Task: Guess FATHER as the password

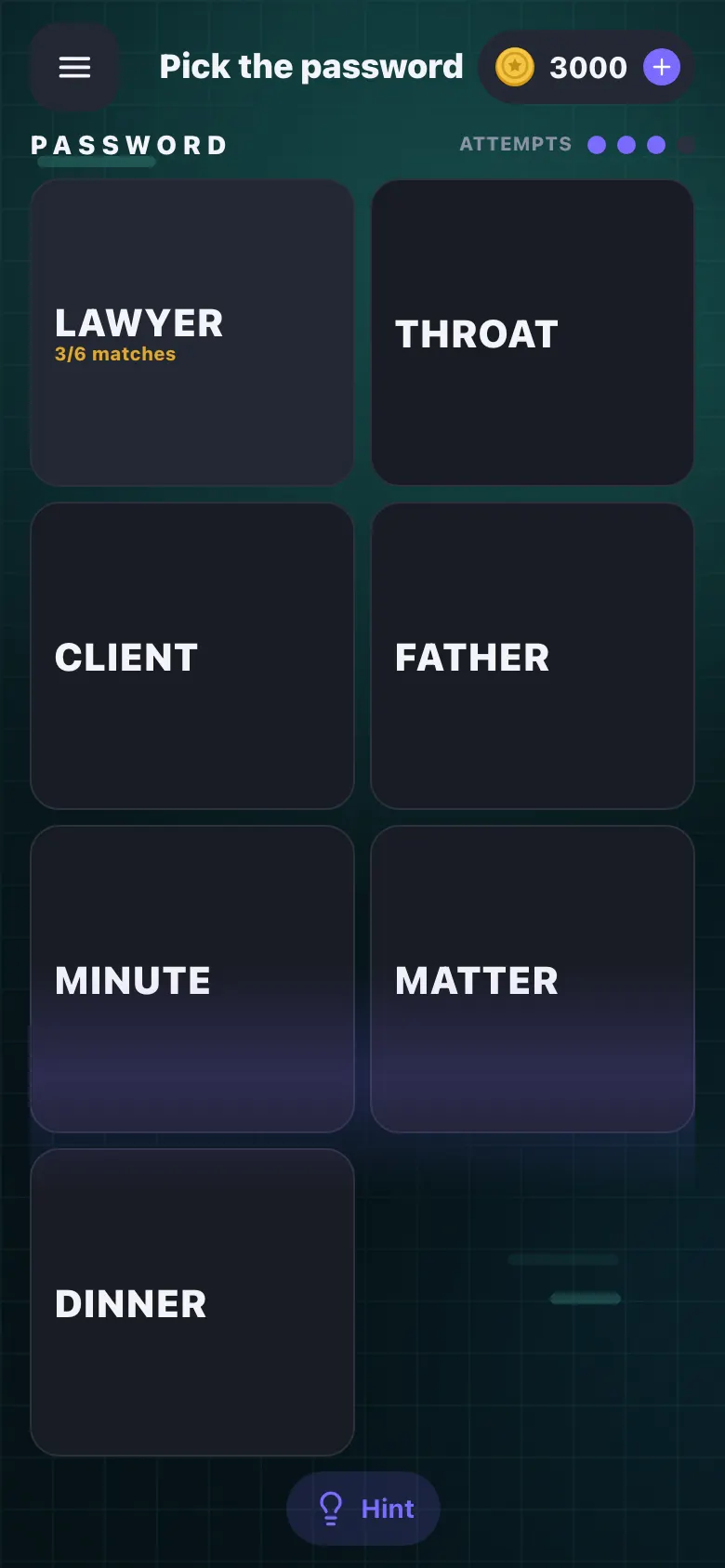Action: pyautogui.click(x=533, y=656)
